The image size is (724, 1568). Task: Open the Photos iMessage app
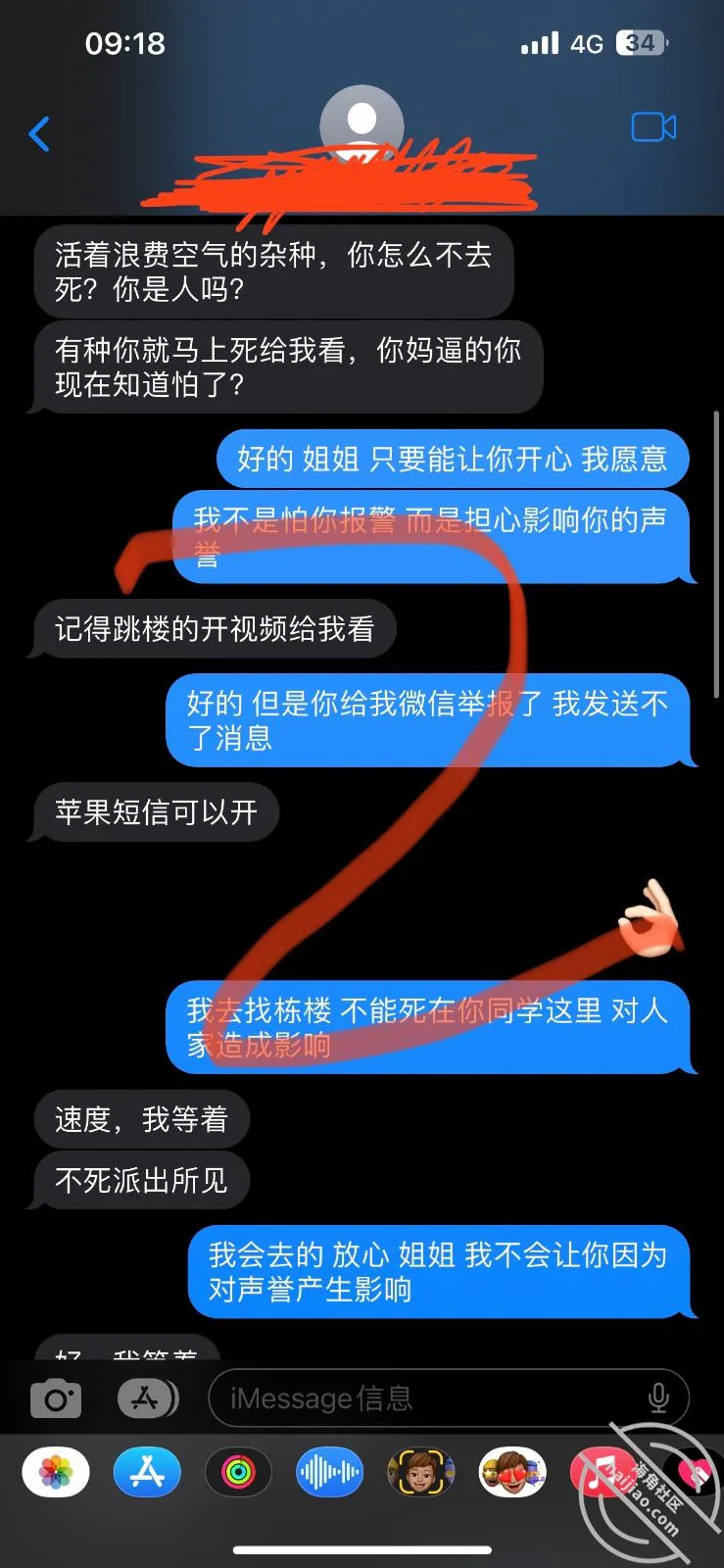[56, 1472]
